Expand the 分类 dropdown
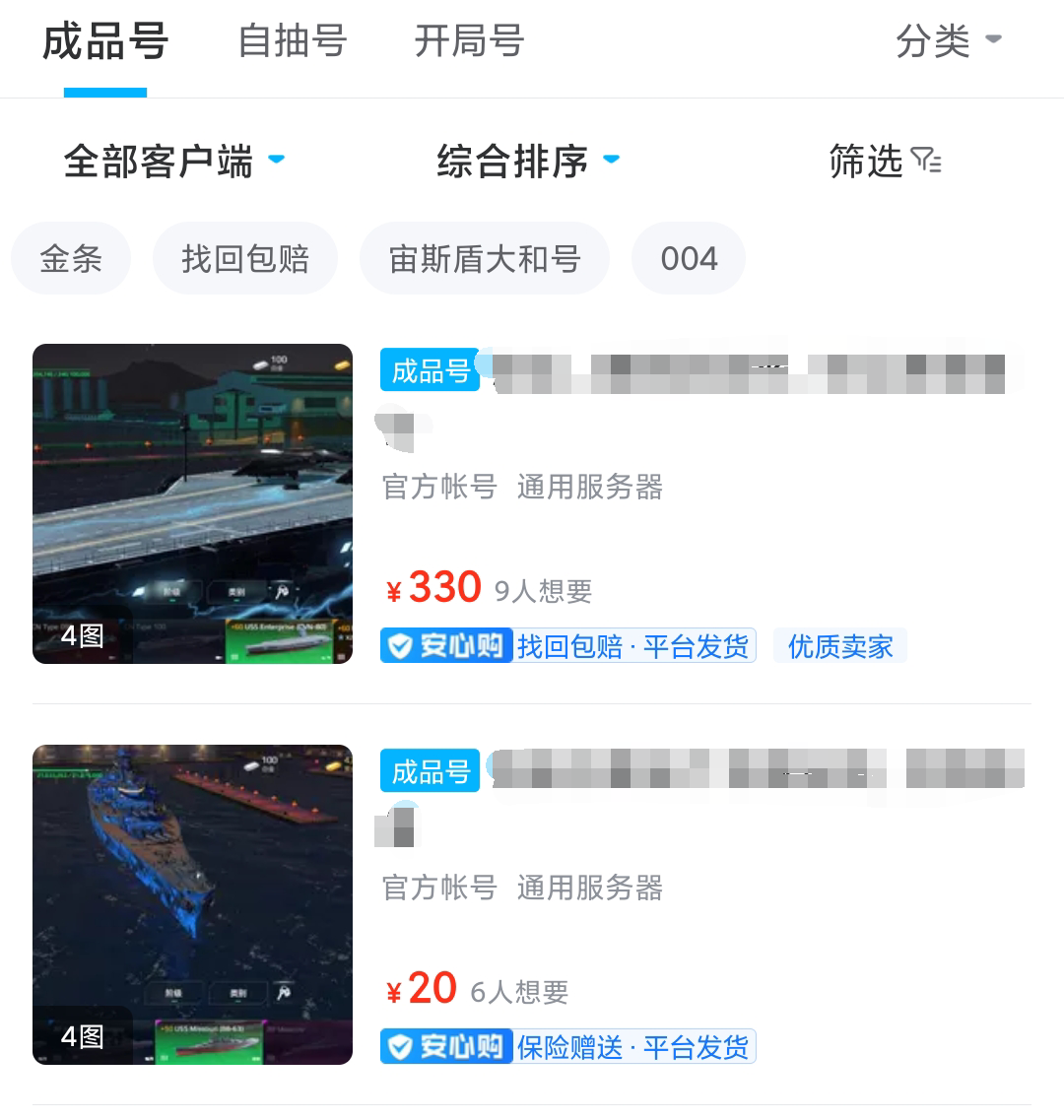The image size is (1064, 1120). pos(948,41)
